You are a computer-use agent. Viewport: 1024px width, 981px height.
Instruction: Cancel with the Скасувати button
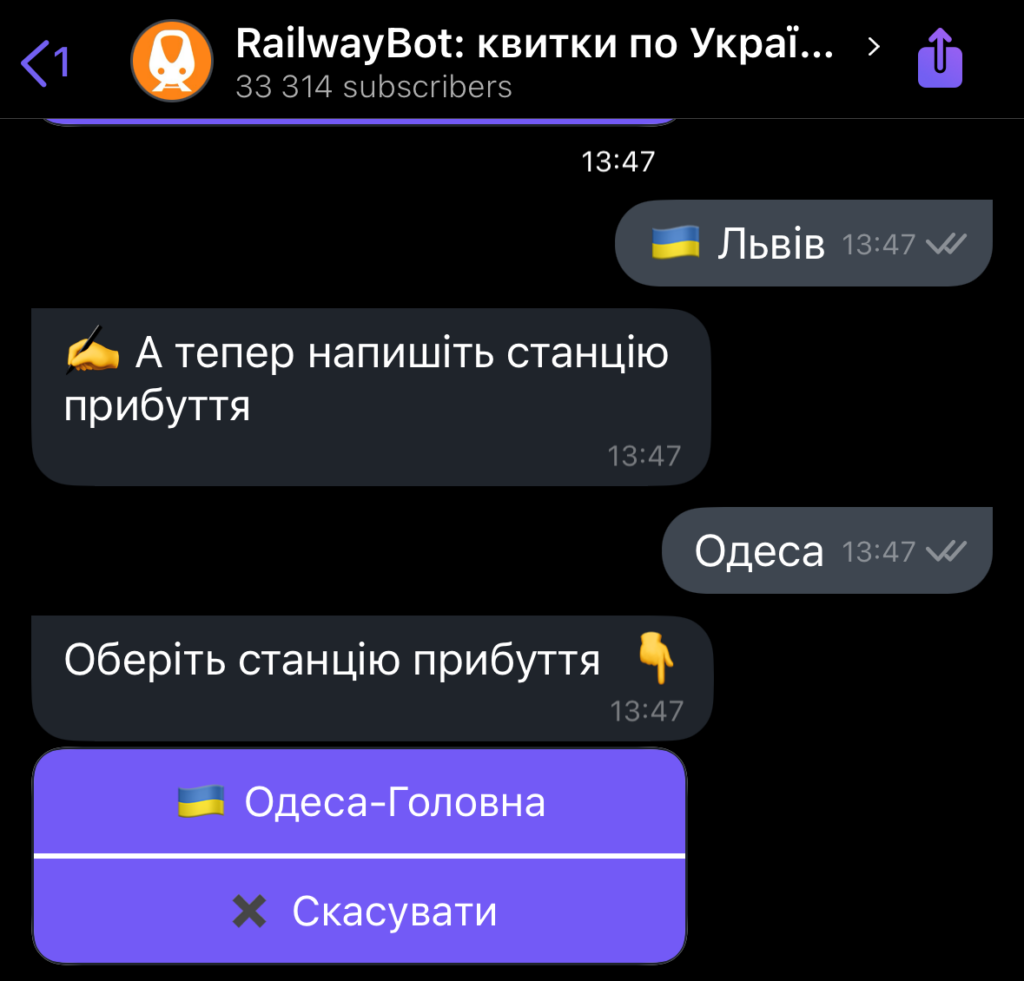click(360, 911)
